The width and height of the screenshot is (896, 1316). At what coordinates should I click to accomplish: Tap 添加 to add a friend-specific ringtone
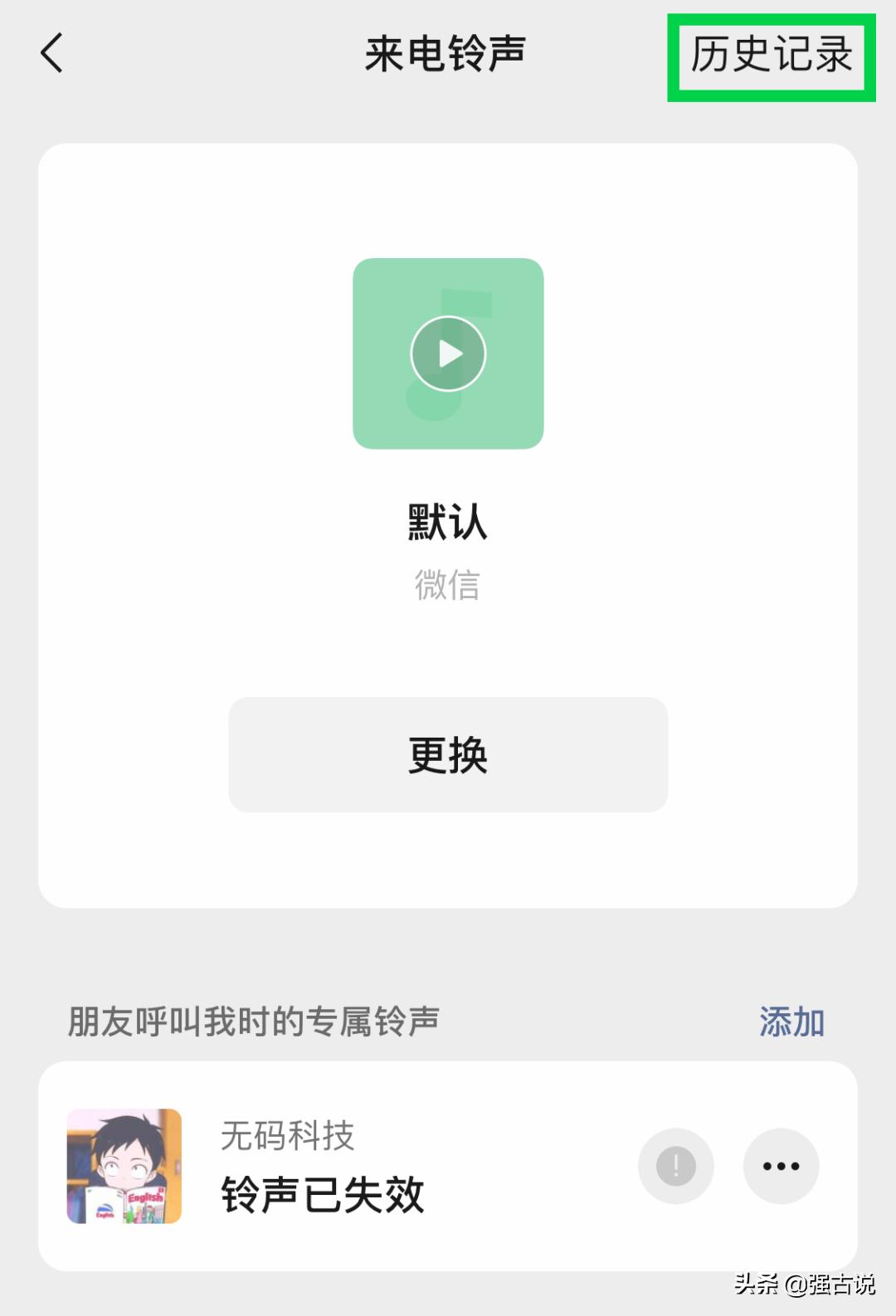click(x=791, y=1023)
